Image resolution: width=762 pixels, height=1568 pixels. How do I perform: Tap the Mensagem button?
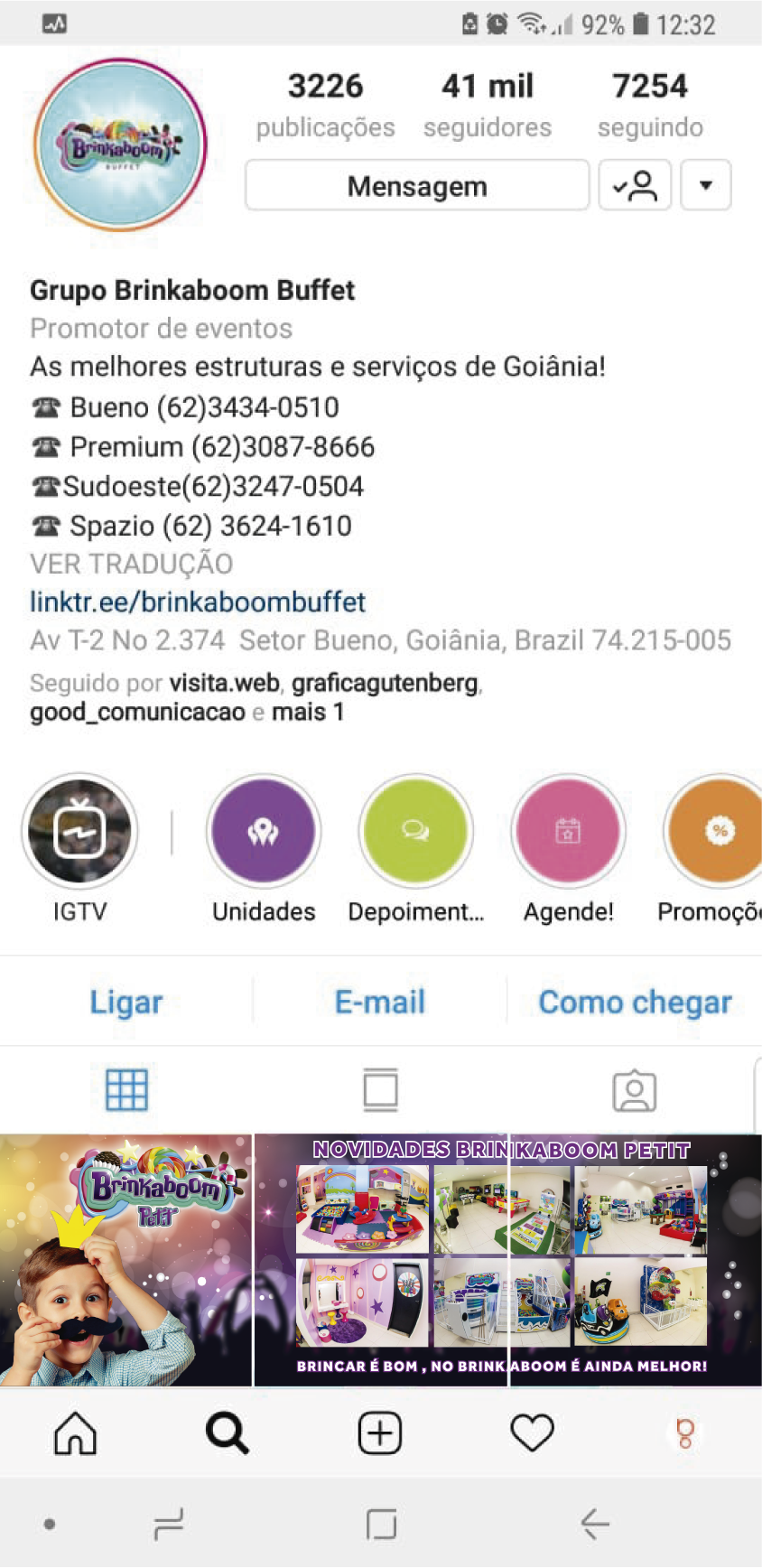click(417, 186)
